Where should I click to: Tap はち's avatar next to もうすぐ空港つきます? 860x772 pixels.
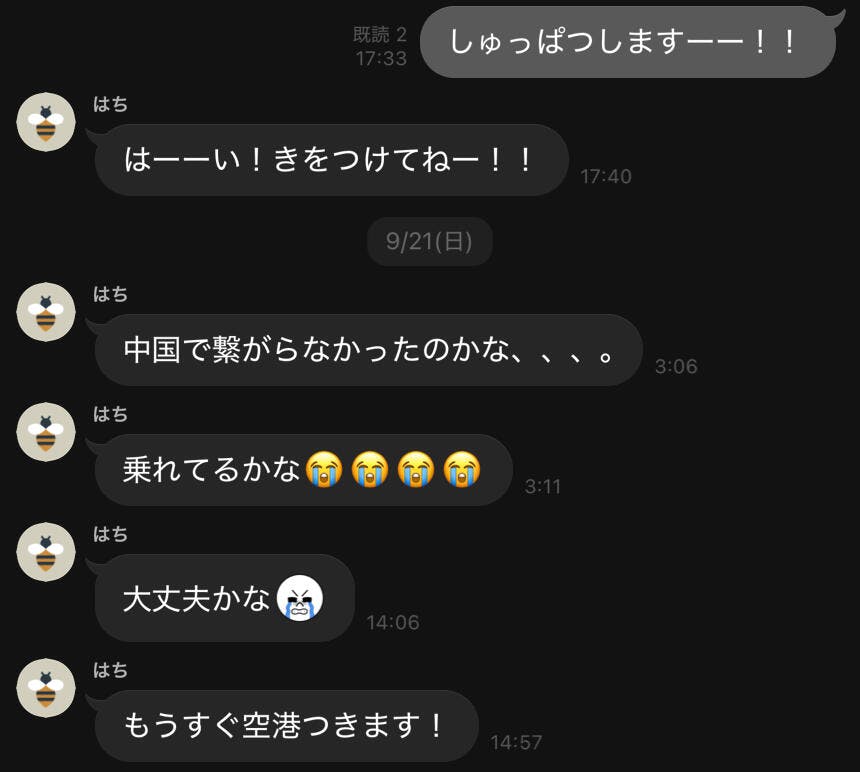(x=46, y=688)
